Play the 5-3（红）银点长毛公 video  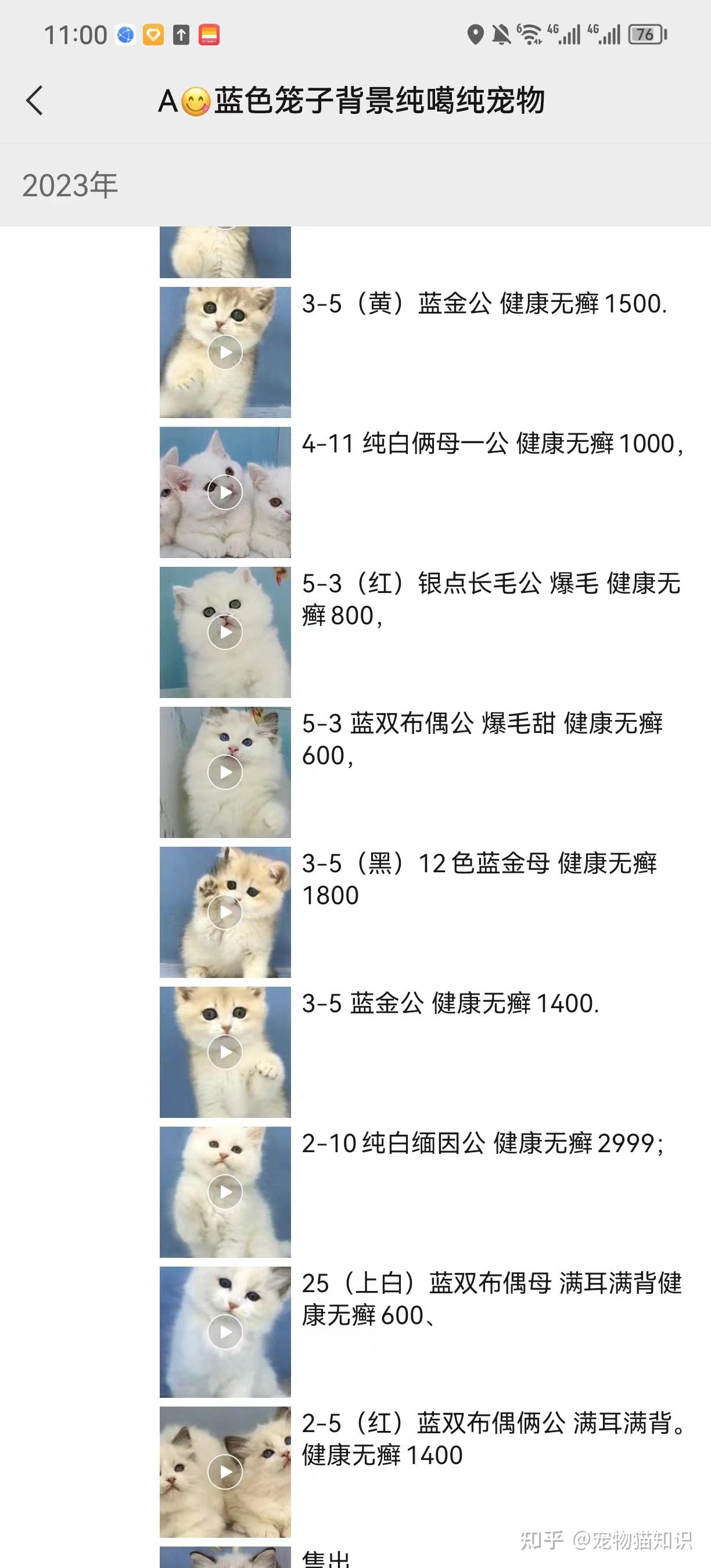(x=225, y=632)
